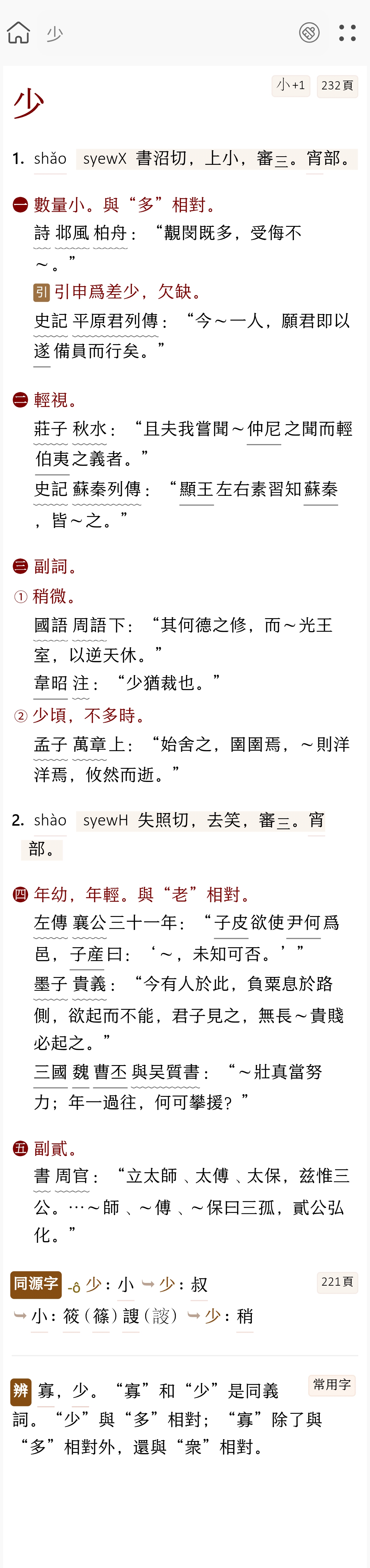Tap the round icon beside the four-dot menu

(x=309, y=33)
